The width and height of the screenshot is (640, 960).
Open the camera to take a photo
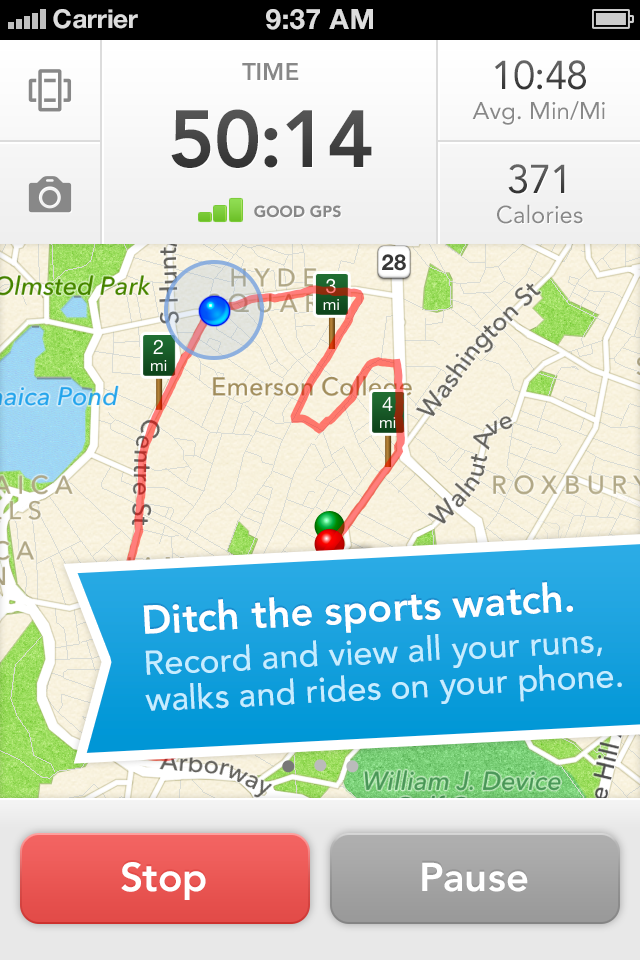50,194
